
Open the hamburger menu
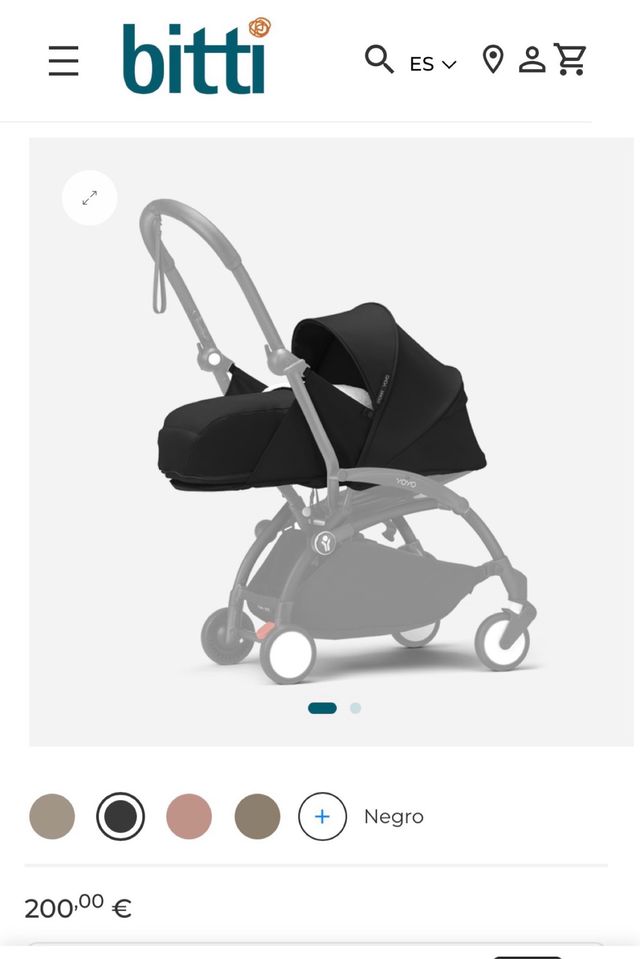(x=63, y=61)
